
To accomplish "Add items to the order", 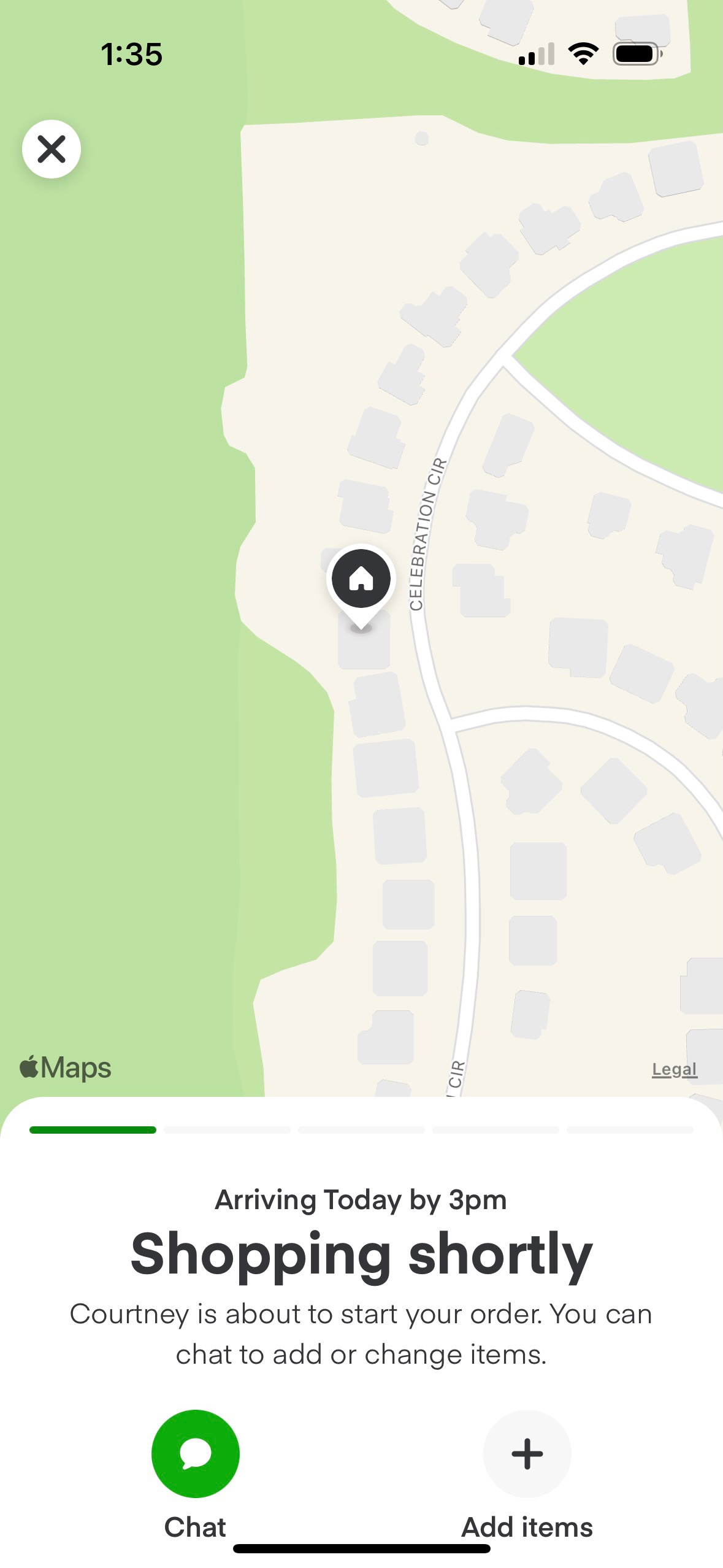I will point(527,1453).
